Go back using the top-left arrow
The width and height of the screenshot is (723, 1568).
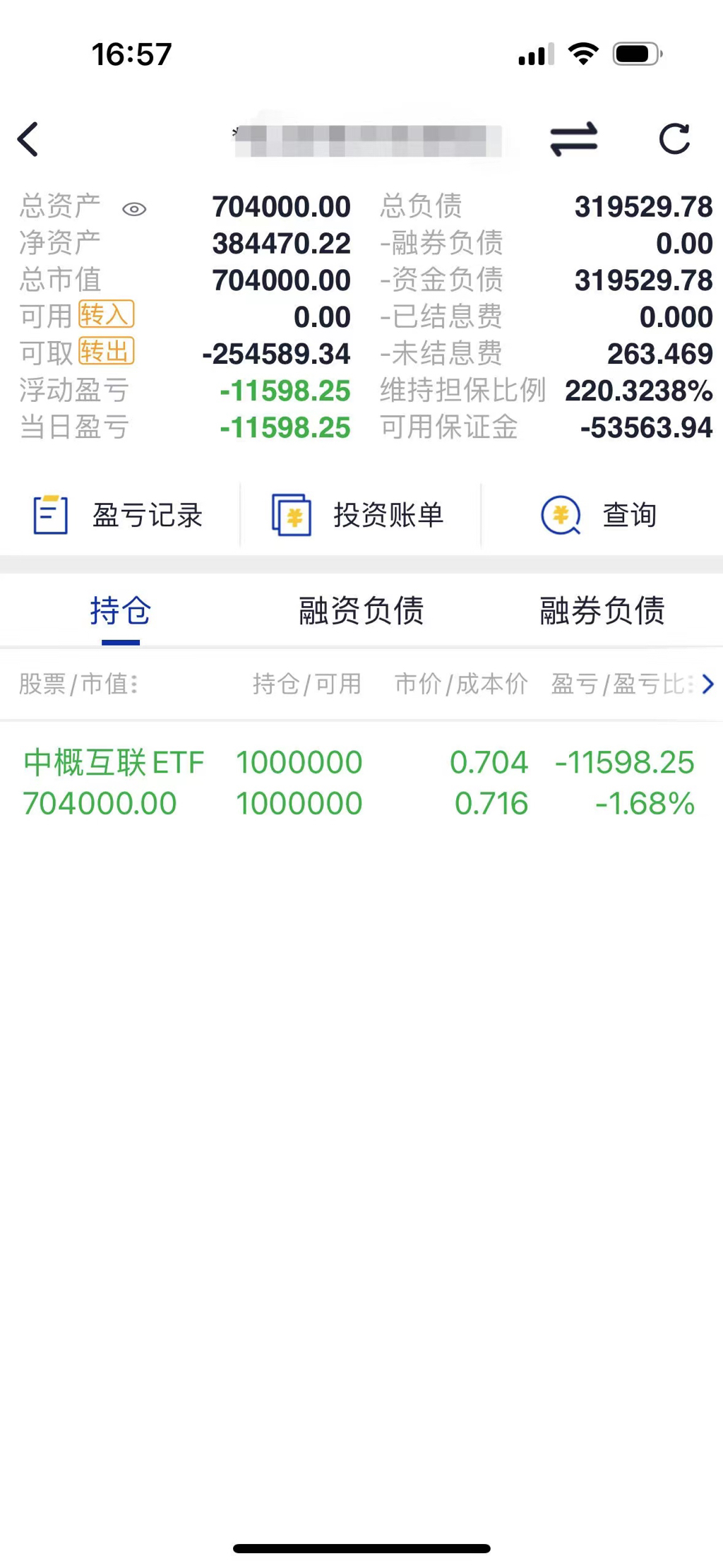click(x=28, y=139)
